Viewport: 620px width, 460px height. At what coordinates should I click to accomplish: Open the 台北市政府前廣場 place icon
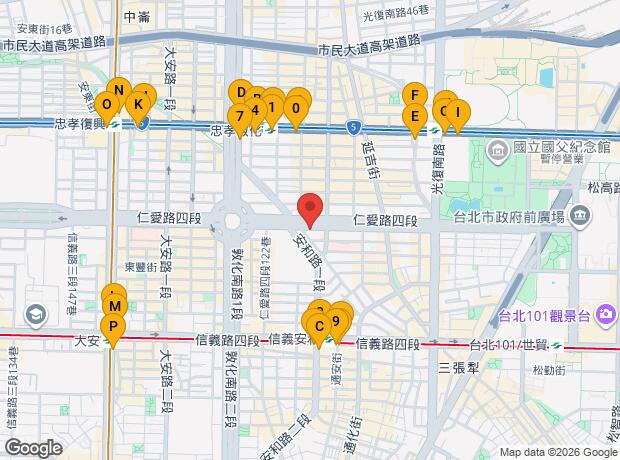click(x=579, y=216)
